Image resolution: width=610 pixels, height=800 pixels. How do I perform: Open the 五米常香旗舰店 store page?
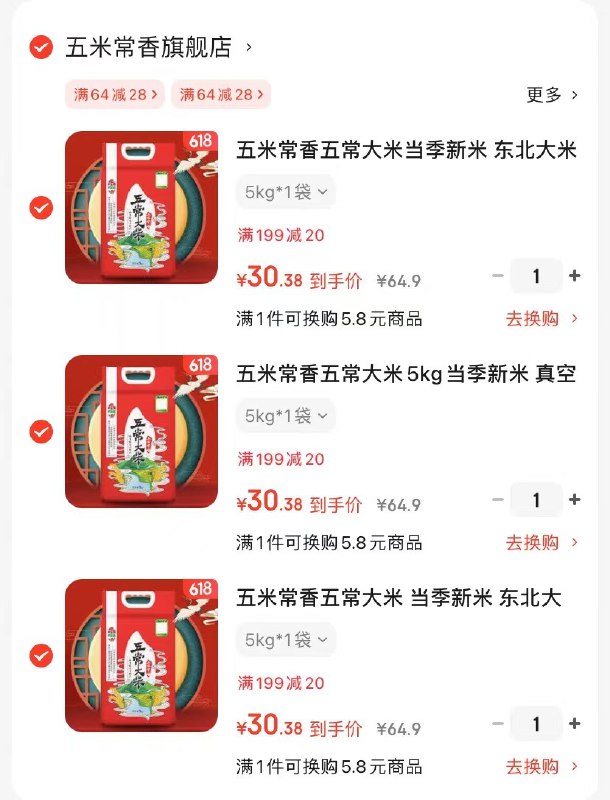click(150, 47)
